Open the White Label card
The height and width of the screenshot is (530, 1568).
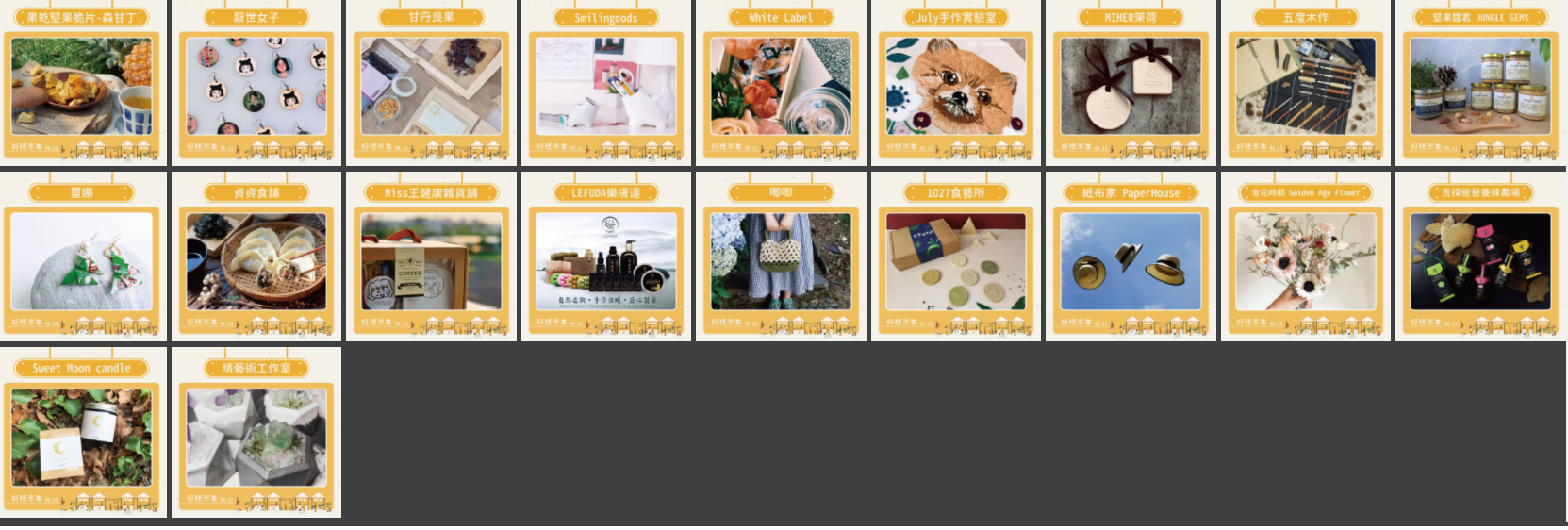coord(781,87)
